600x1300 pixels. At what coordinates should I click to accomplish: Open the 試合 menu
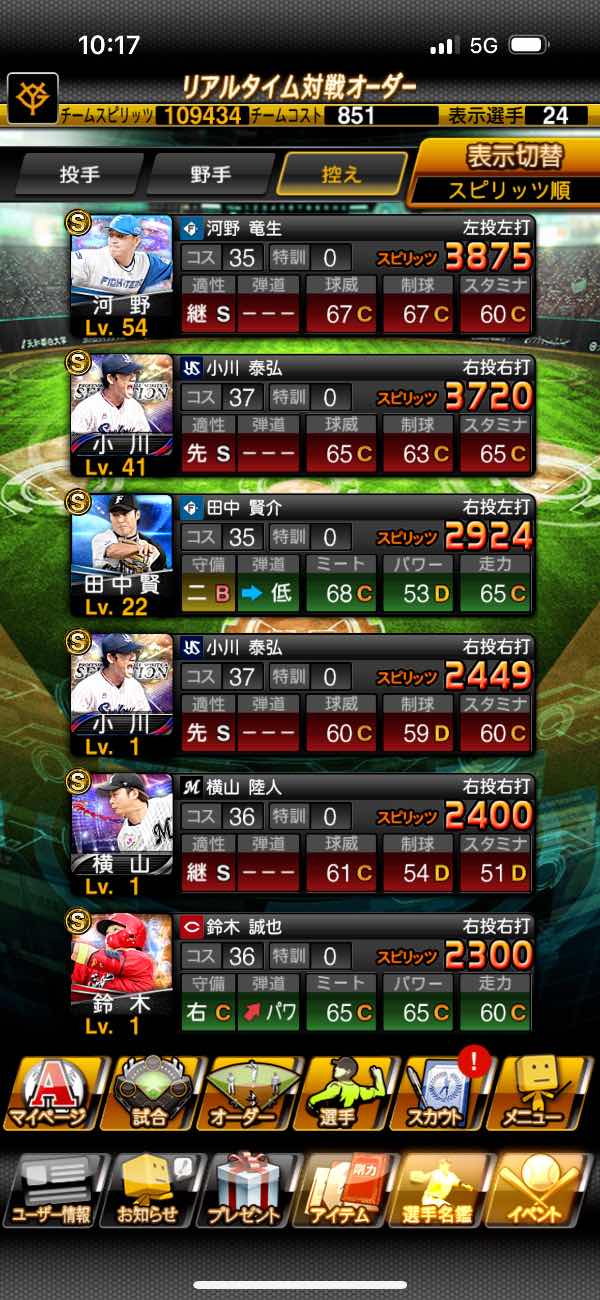pos(150,1091)
